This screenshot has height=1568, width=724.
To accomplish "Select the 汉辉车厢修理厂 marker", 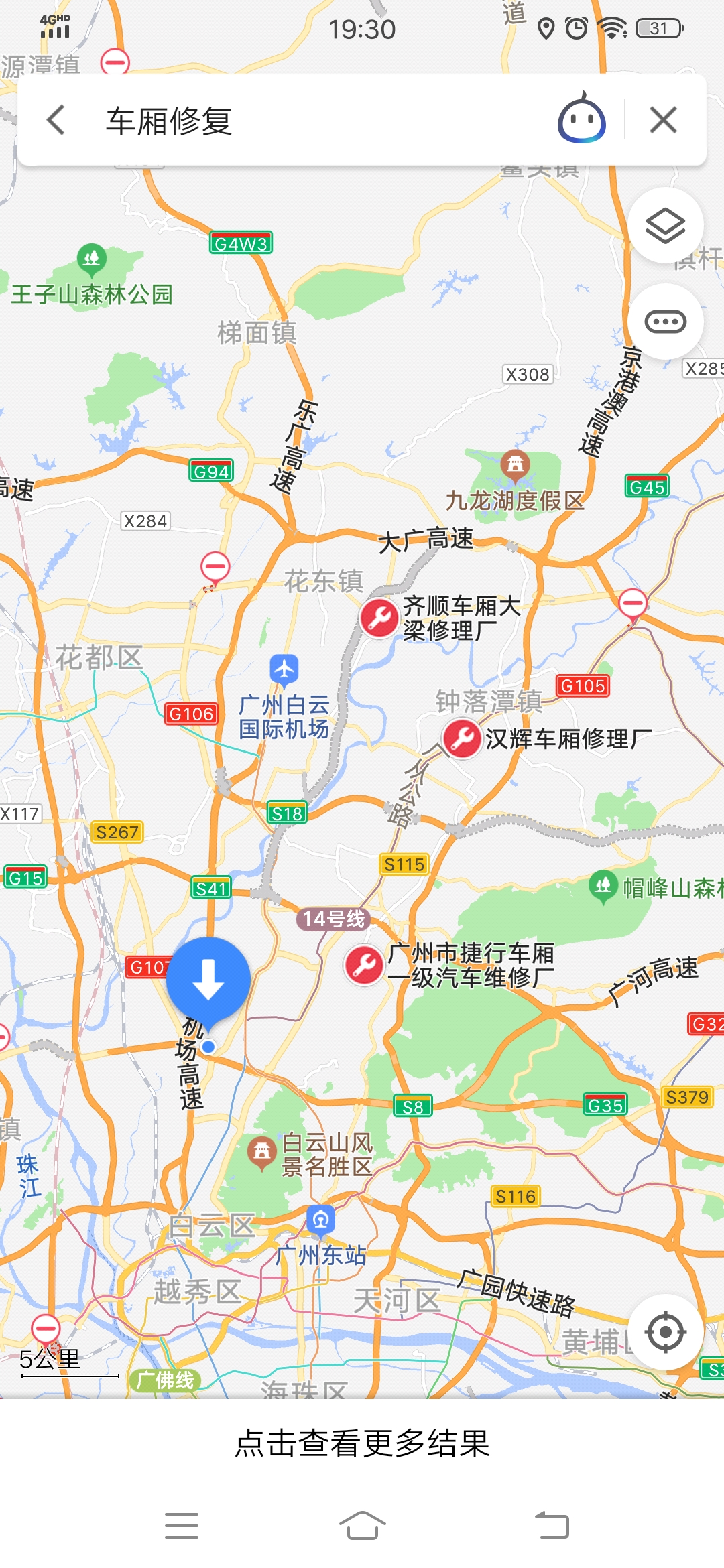I will [462, 738].
